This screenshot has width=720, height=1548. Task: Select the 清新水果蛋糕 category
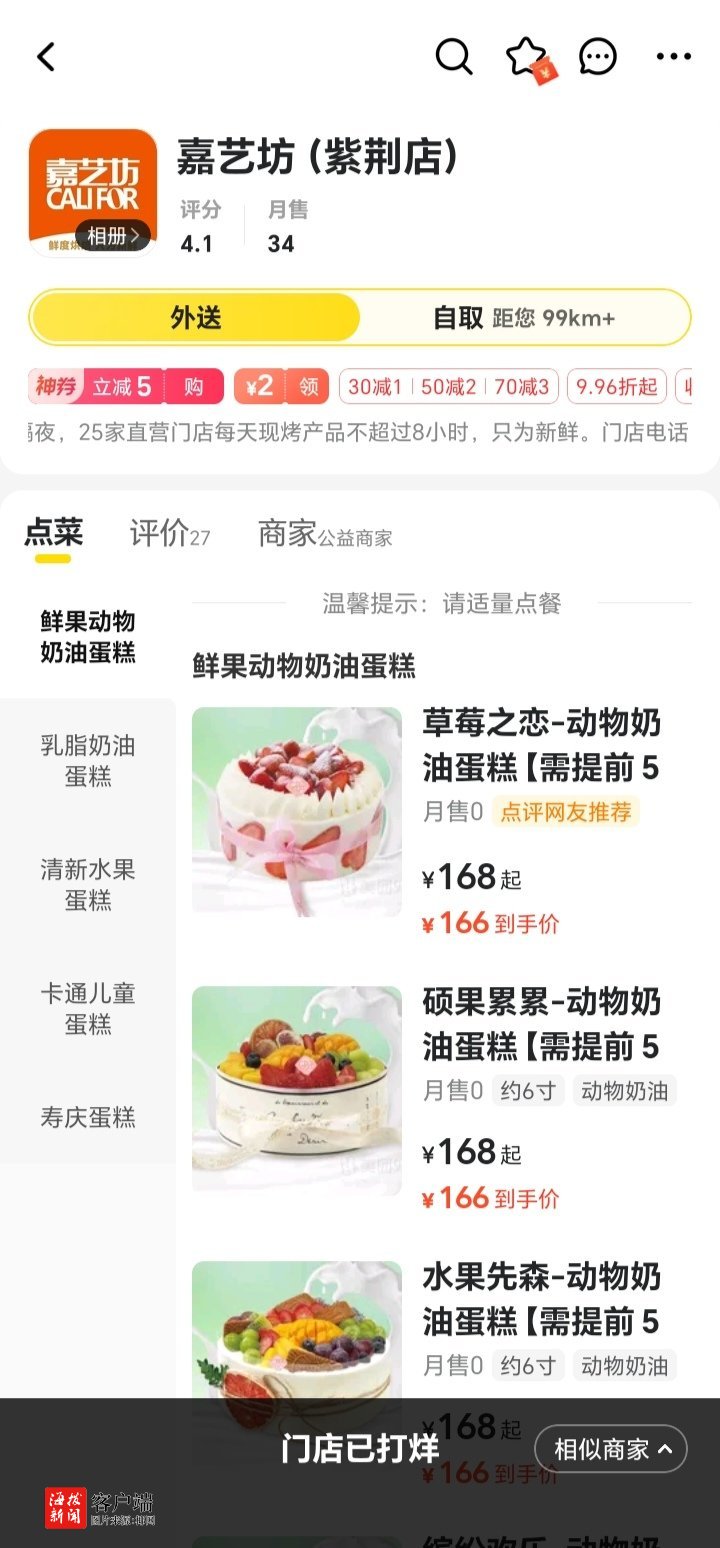click(x=88, y=885)
